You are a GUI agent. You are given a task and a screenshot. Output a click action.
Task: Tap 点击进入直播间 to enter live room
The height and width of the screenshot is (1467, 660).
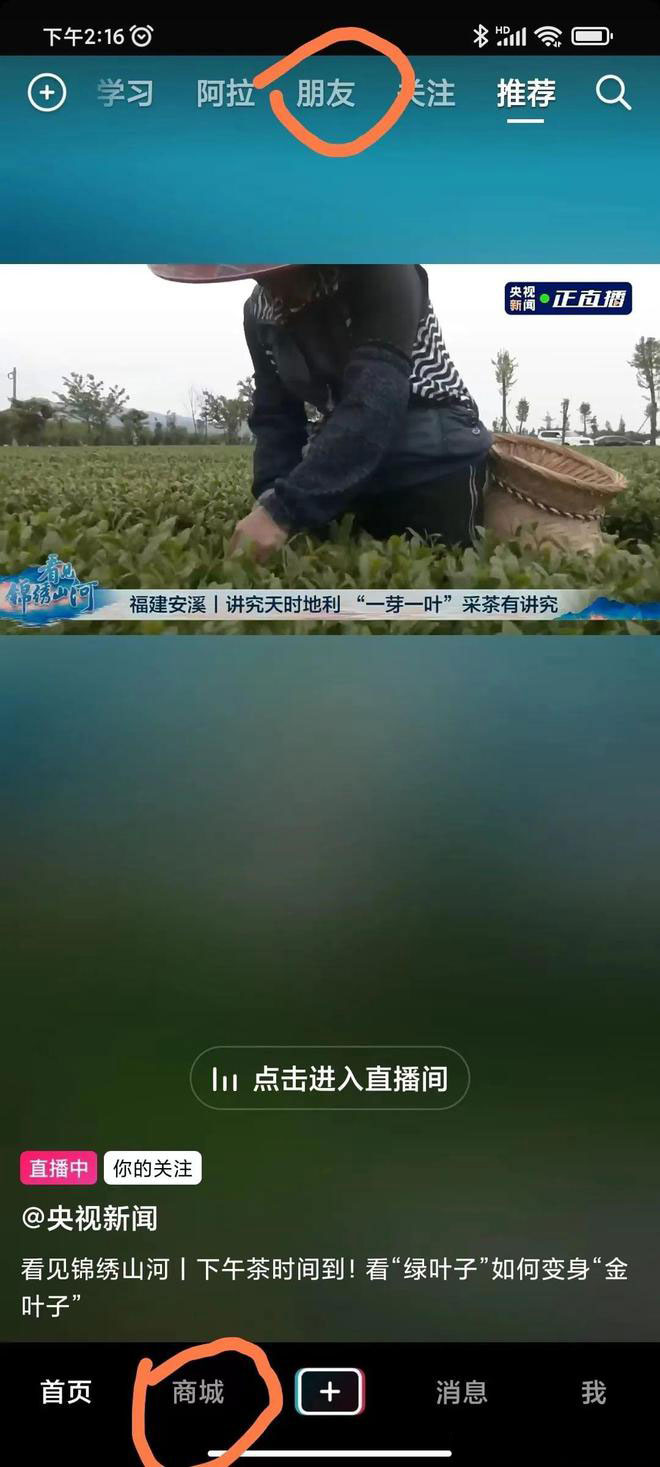click(x=330, y=1078)
